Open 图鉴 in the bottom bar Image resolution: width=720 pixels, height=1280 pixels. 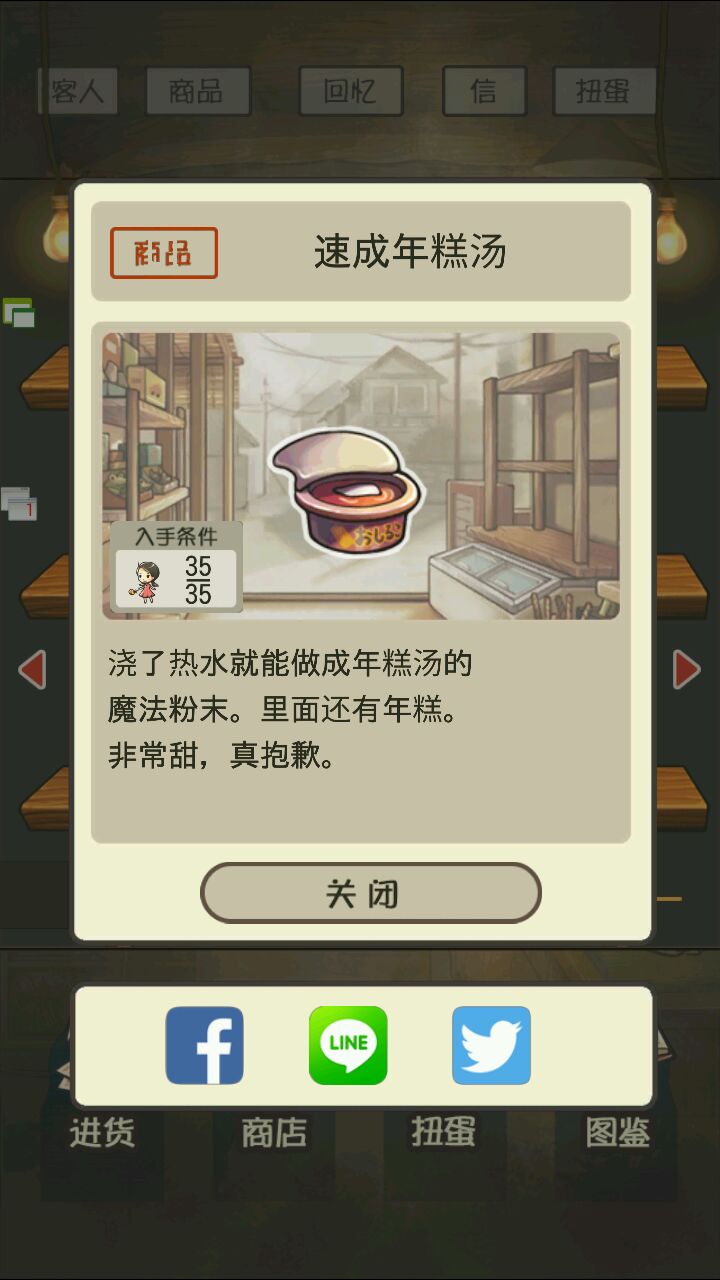pos(617,1134)
